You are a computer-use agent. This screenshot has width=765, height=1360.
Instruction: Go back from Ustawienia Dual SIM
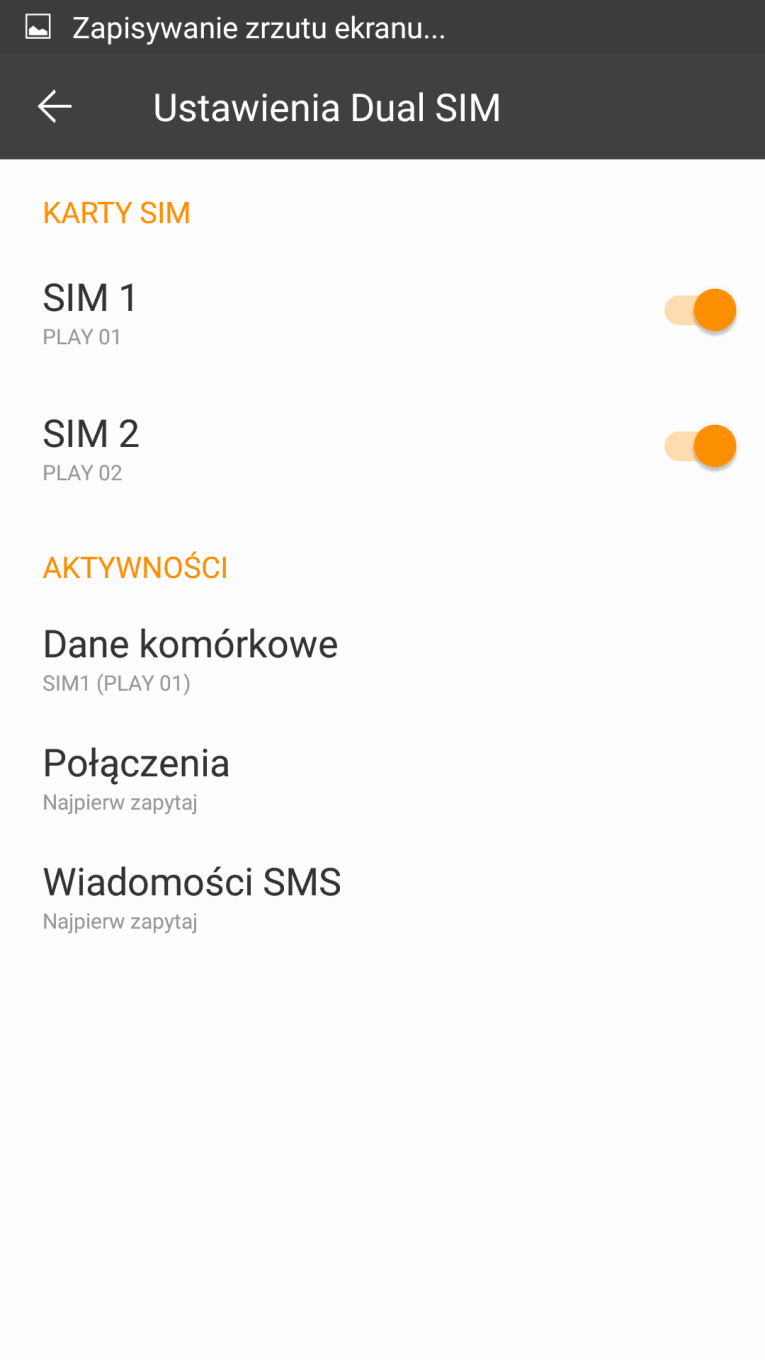click(x=55, y=107)
